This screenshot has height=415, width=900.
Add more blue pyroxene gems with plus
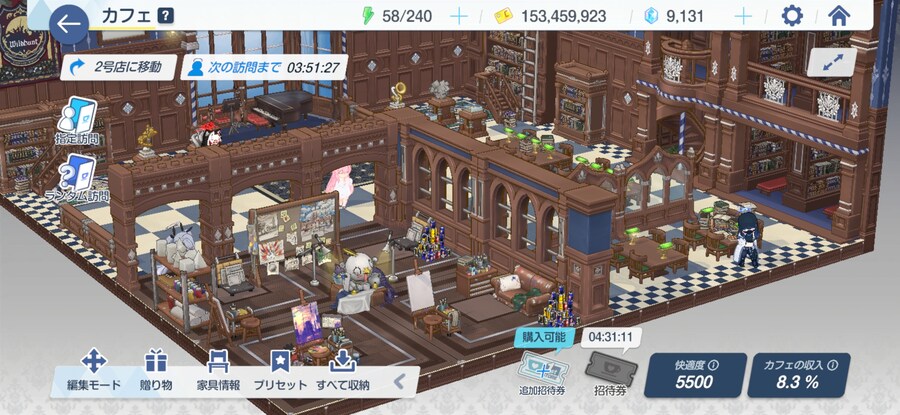[743, 16]
